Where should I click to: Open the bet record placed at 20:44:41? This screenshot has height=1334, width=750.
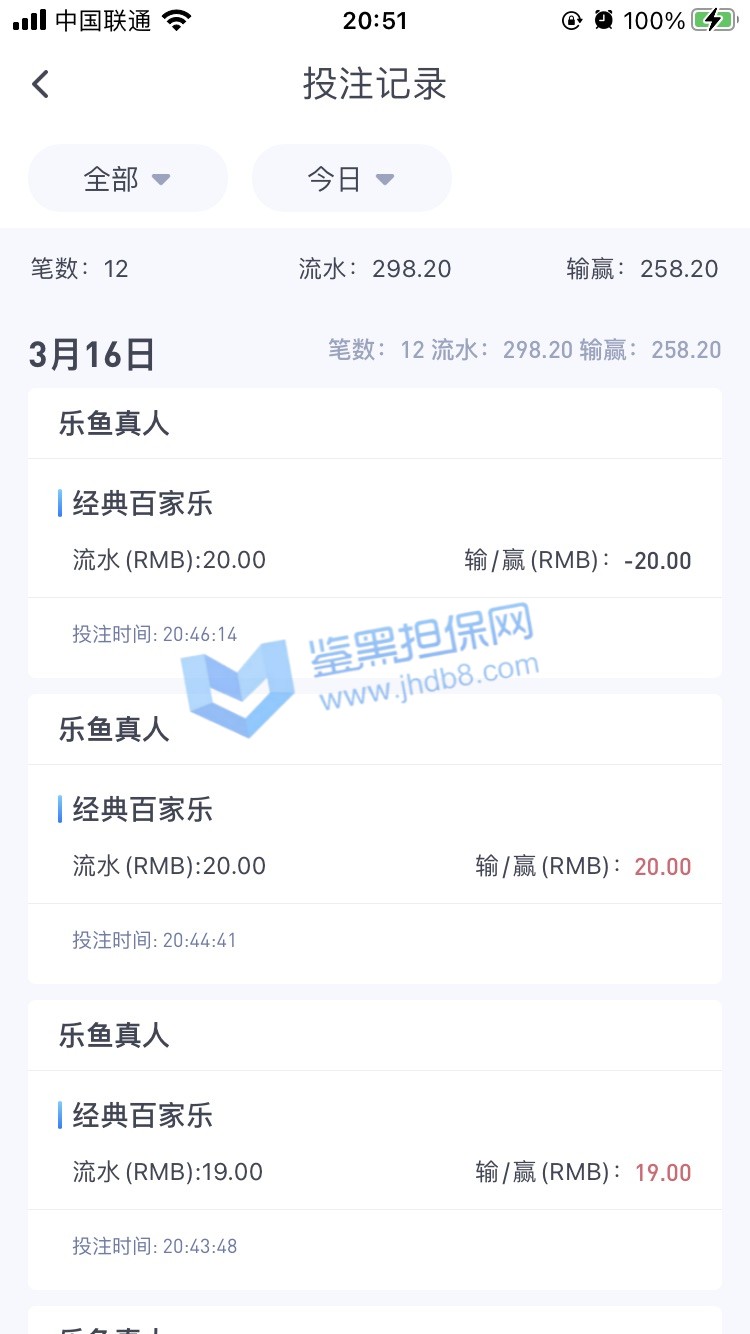374,838
